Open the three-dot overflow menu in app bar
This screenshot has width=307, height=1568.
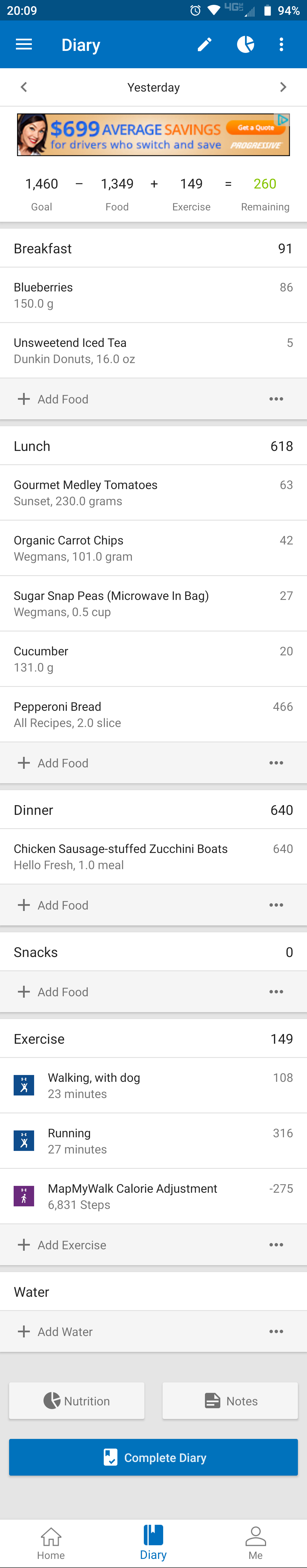point(281,44)
